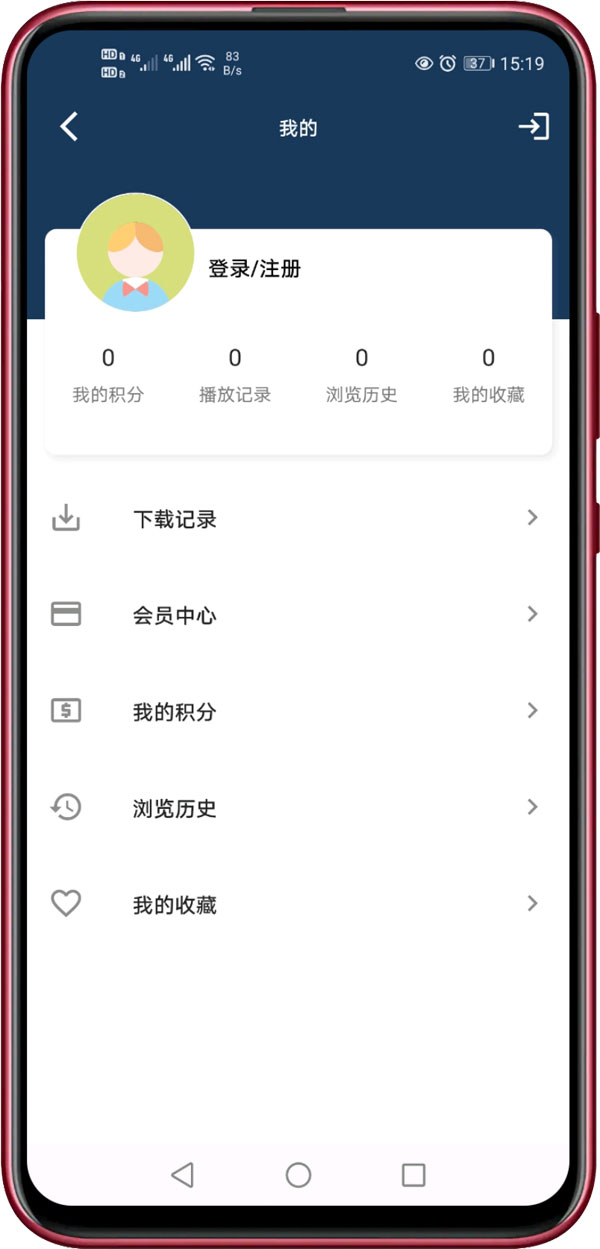The height and width of the screenshot is (1249, 600).
Task: Tap the system home button
Action: click(298, 1175)
